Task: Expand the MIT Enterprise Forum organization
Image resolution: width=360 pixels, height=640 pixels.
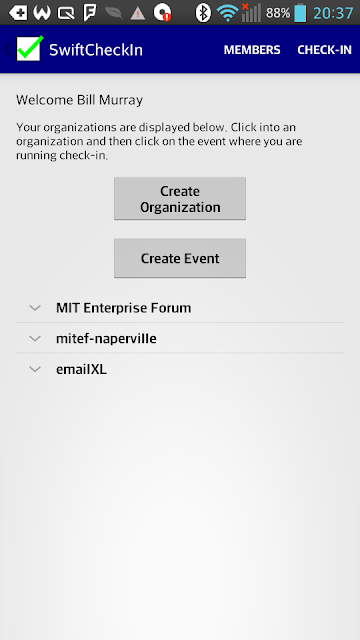Action: coord(180,308)
